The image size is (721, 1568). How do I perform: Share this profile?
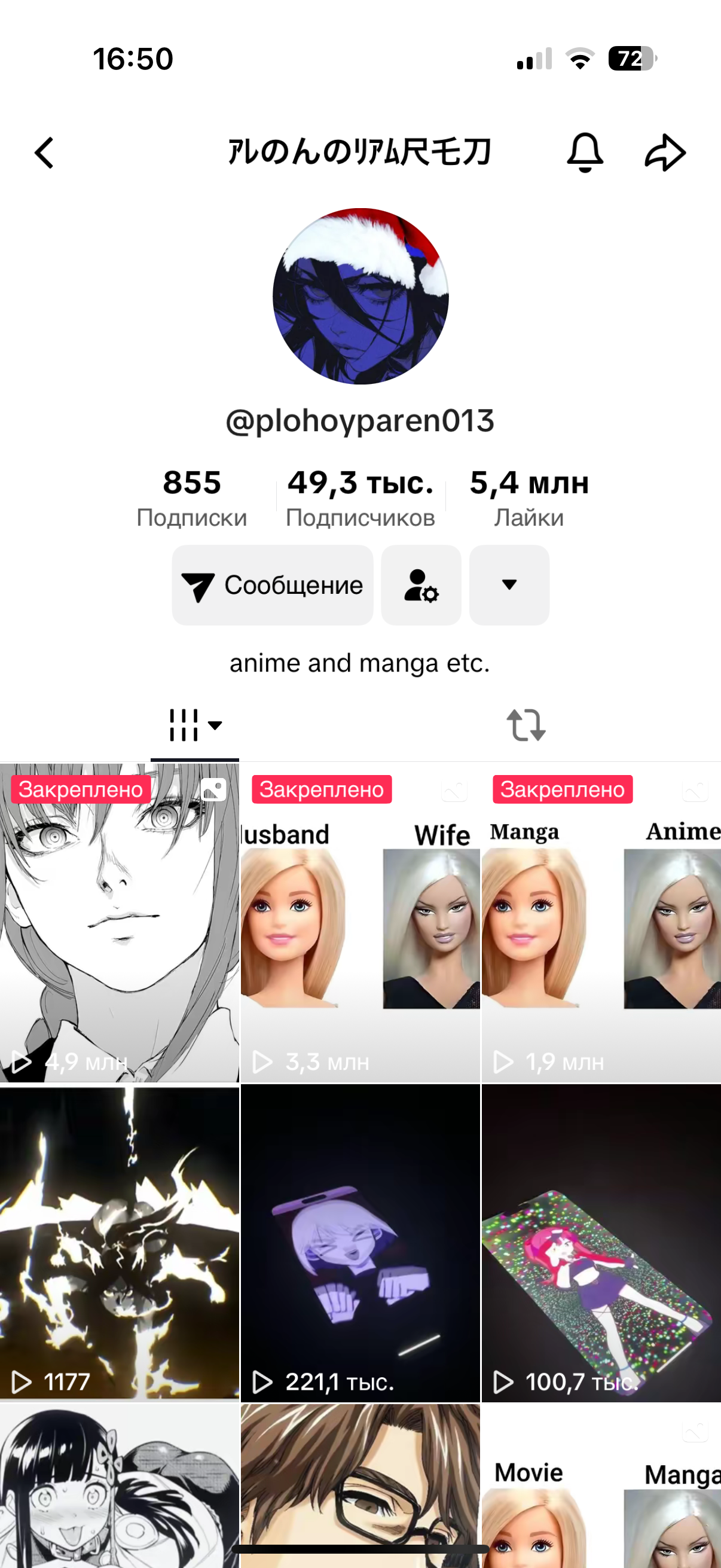[664, 152]
